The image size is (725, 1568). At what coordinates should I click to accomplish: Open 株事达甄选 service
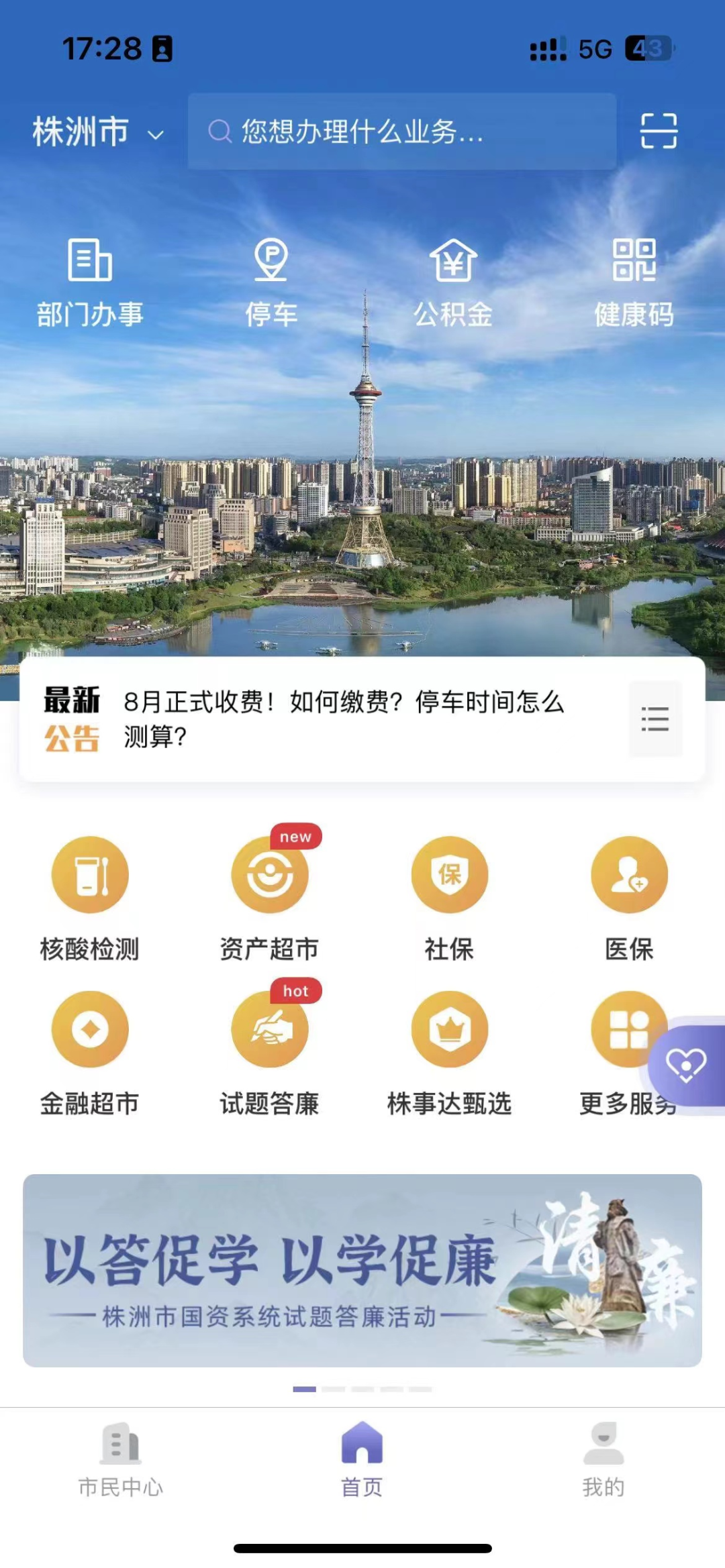pyautogui.click(x=450, y=1051)
